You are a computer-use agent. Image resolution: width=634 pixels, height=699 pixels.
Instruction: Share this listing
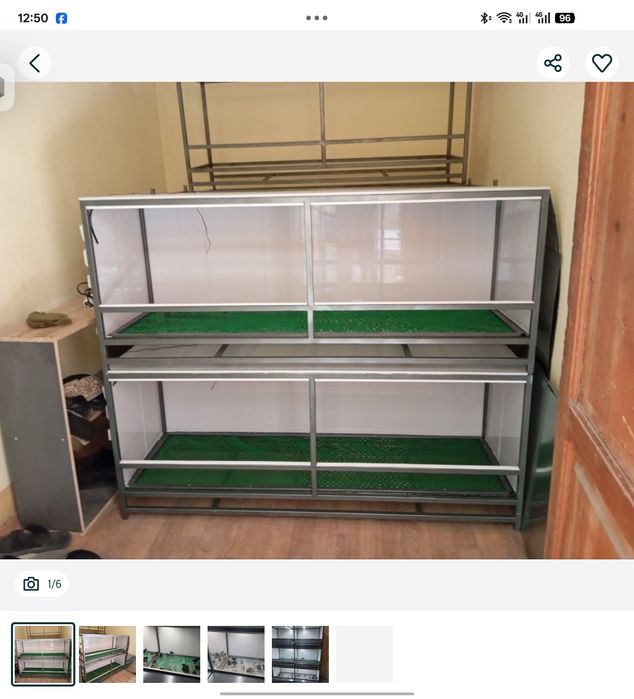pos(553,63)
